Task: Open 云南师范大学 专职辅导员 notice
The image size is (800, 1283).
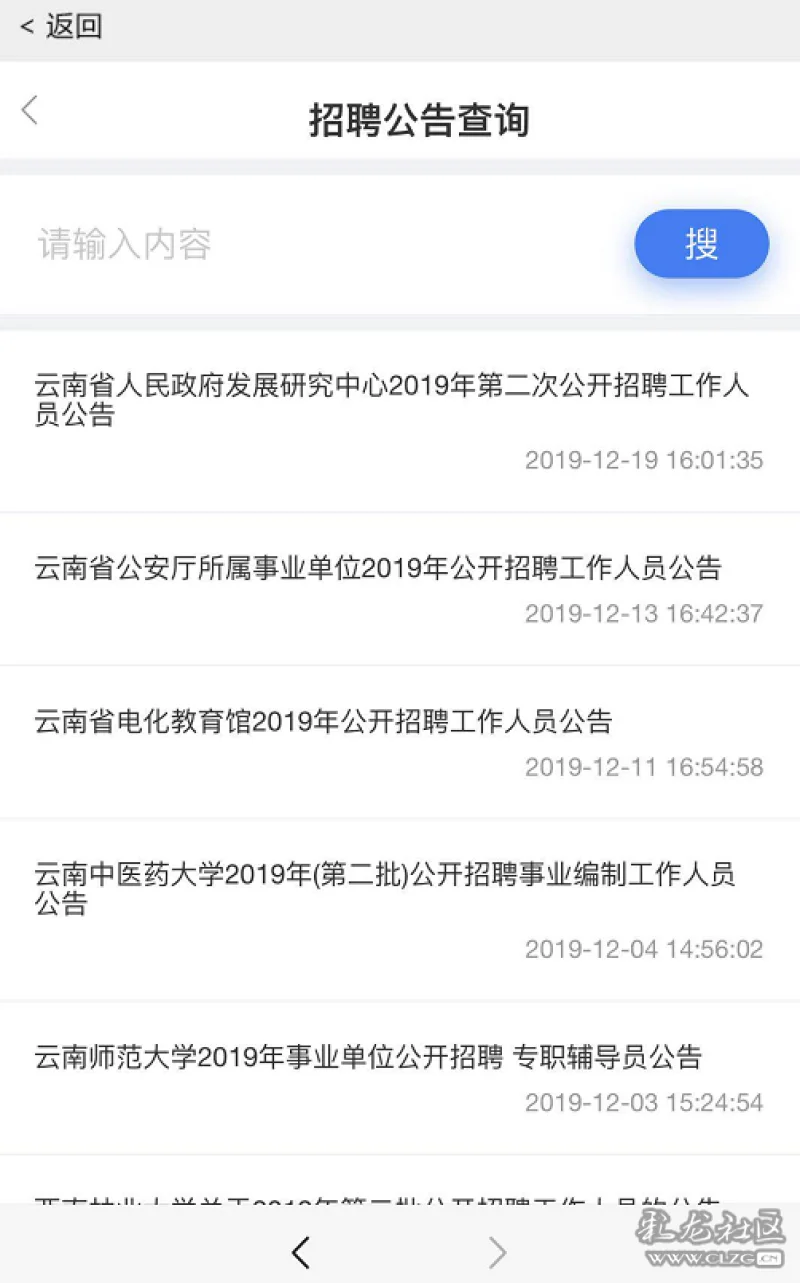Action: (x=400, y=1078)
